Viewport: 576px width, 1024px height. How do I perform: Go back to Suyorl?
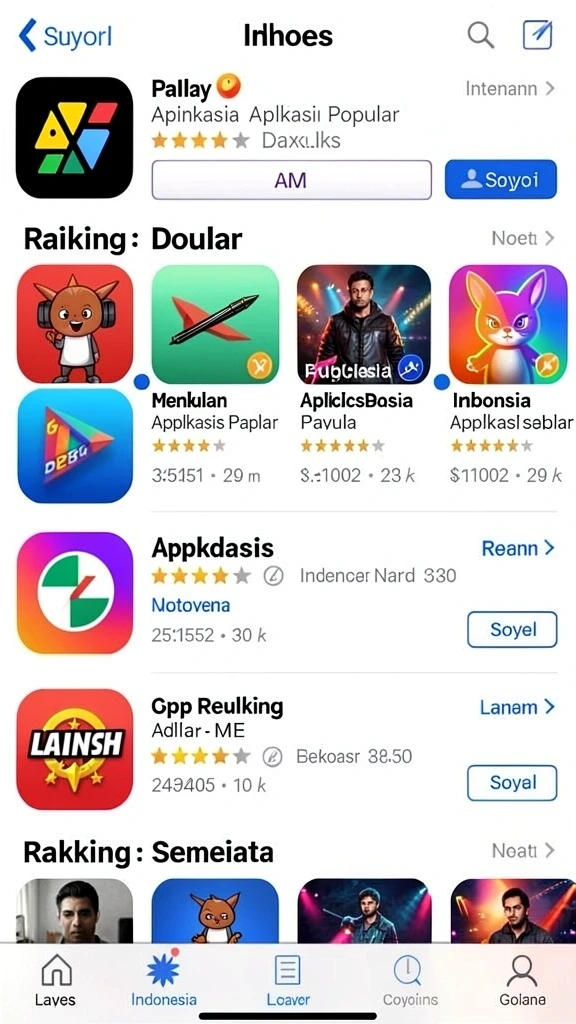(x=65, y=36)
